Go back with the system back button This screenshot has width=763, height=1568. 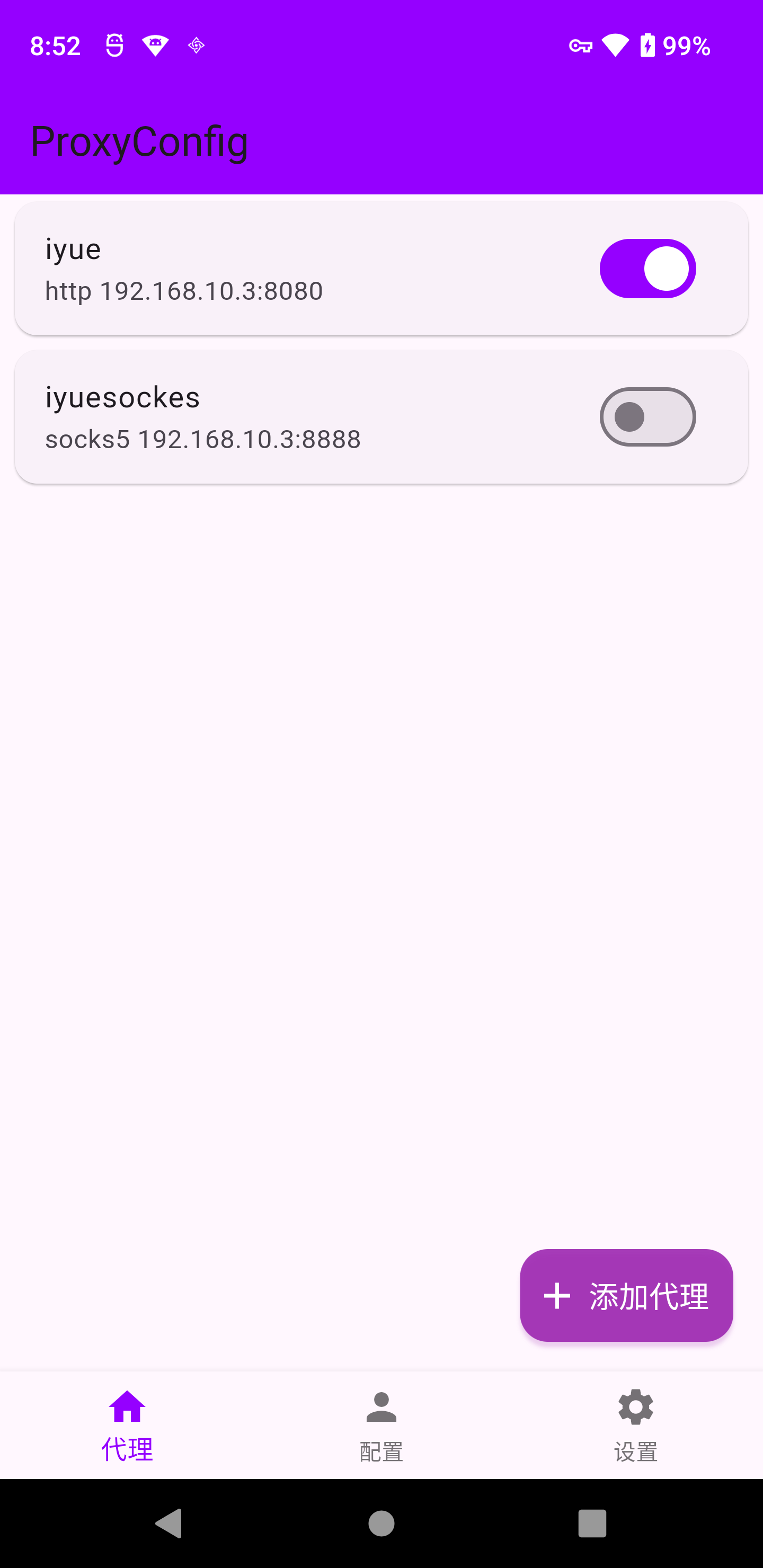click(x=169, y=1523)
